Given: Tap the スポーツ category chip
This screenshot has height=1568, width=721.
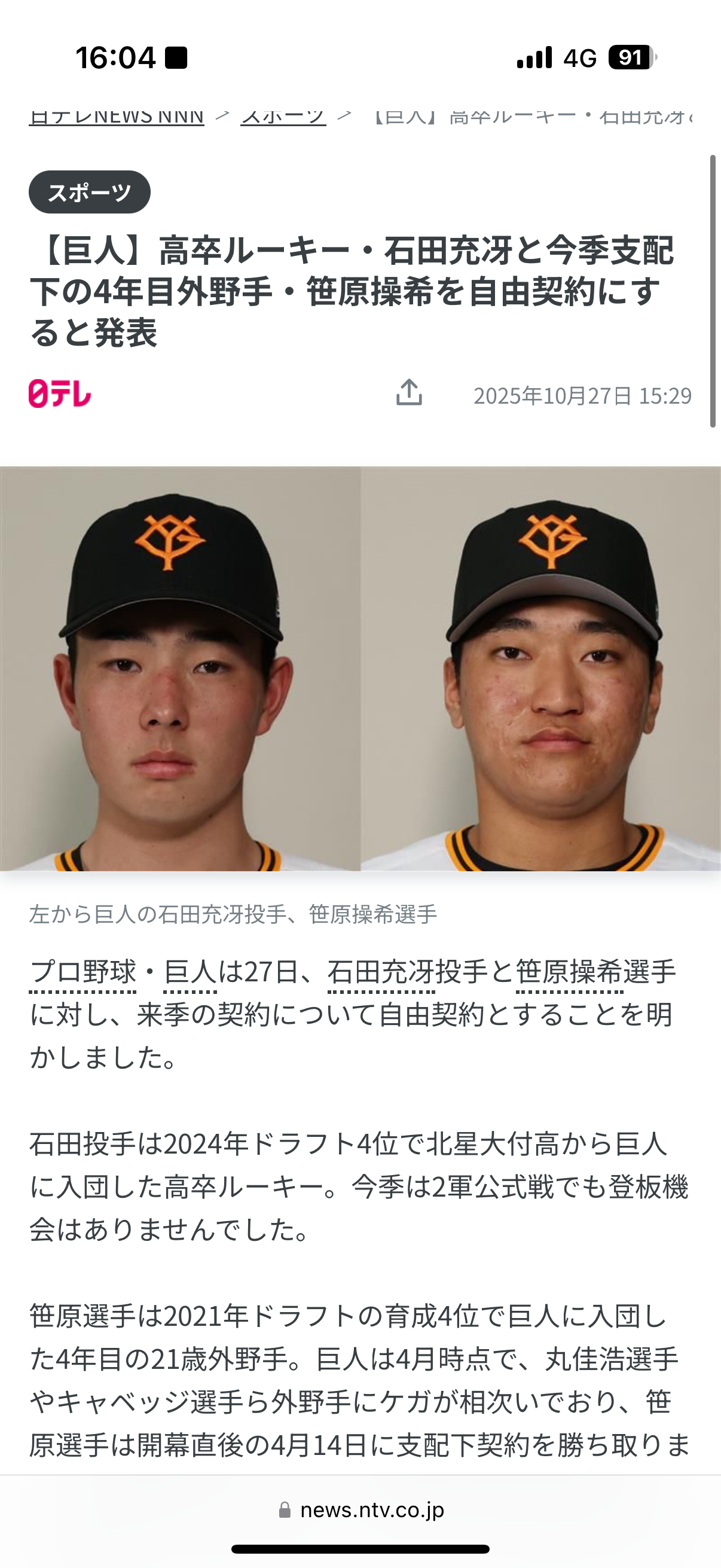Looking at the screenshot, I should [x=90, y=193].
